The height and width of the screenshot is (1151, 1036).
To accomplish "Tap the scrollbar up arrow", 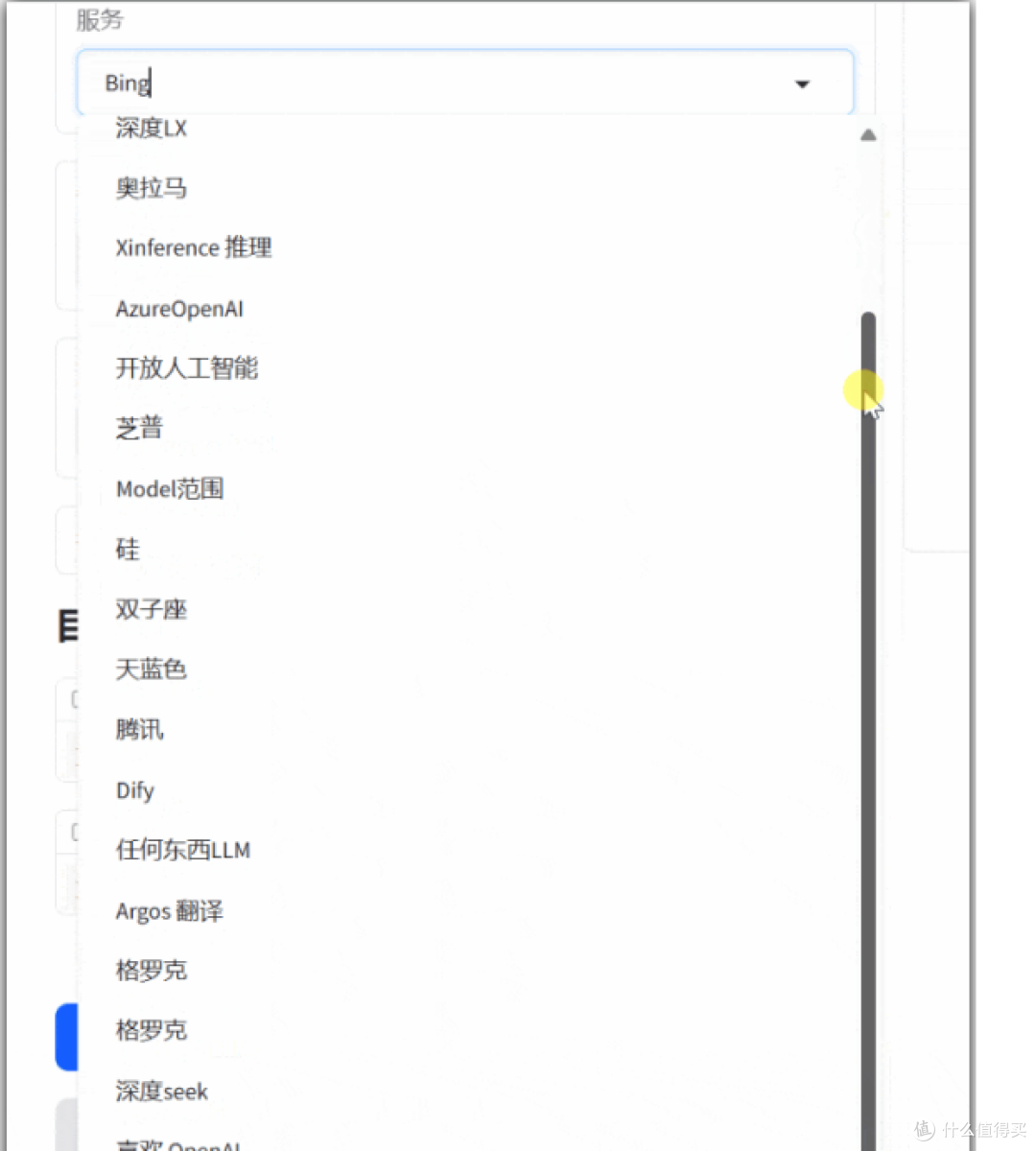I will (x=868, y=135).
